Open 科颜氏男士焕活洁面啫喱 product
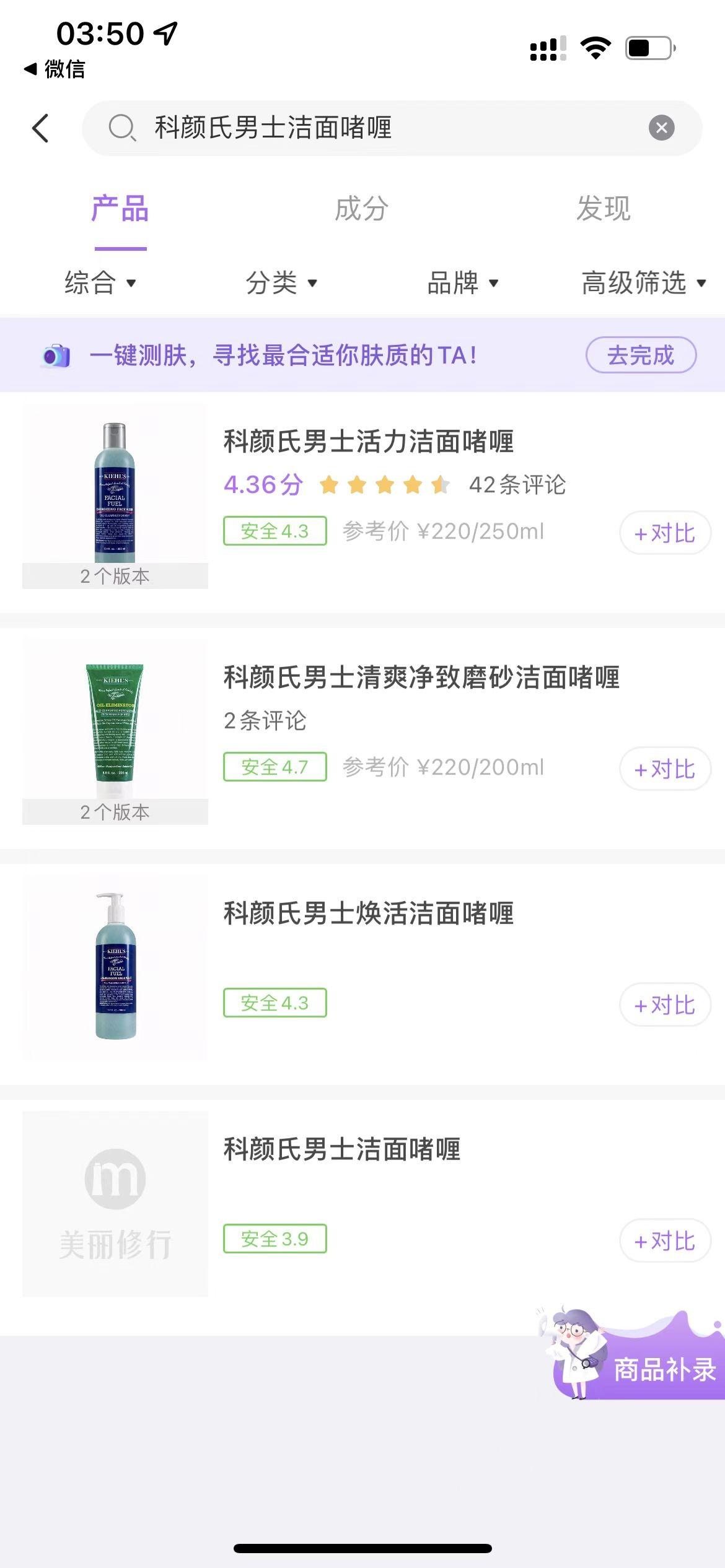The image size is (725, 1568). (368, 914)
